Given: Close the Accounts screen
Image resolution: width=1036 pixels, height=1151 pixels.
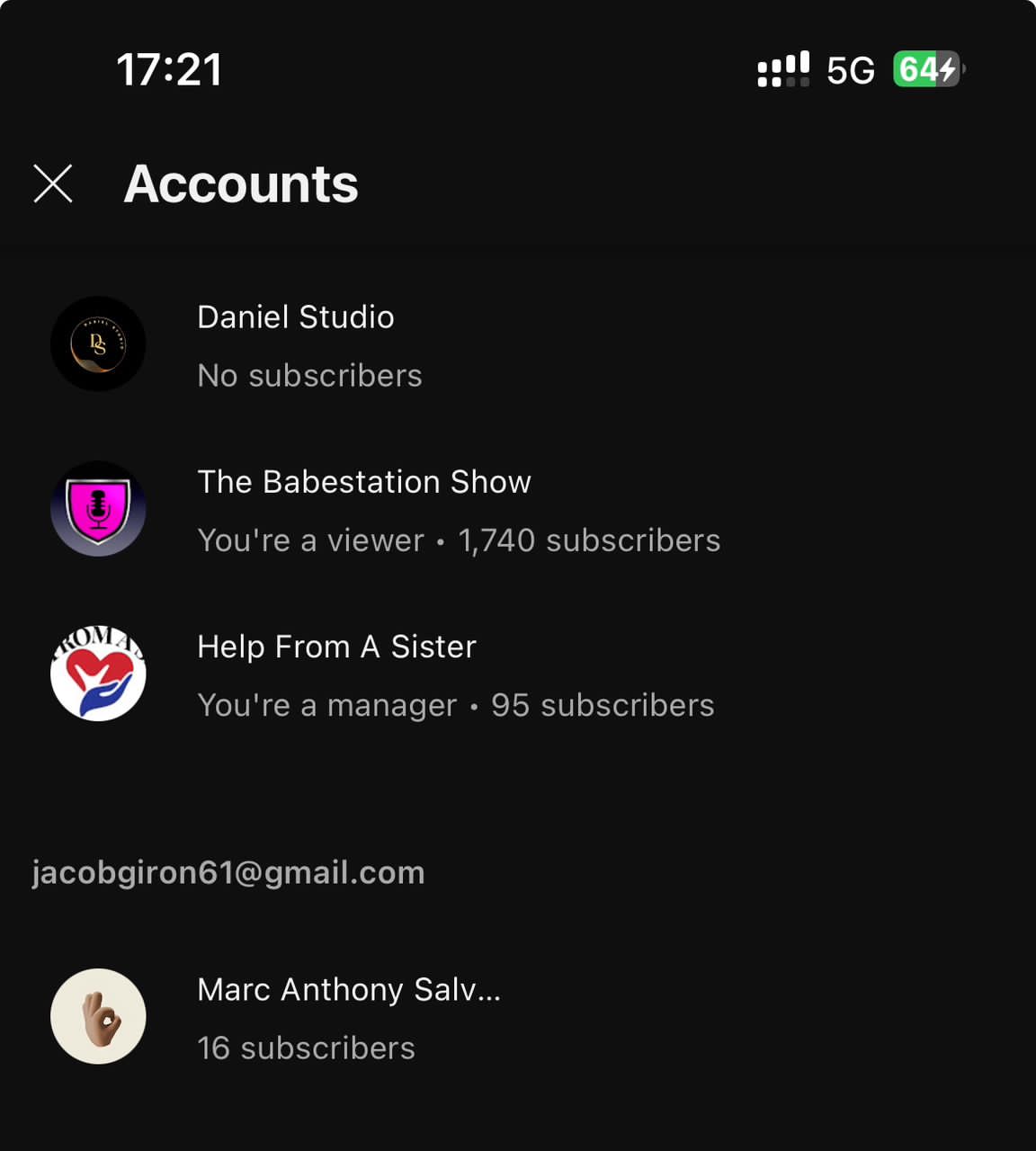Looking at the screenshot, I should pyautogui.click(x=53, y=184).
